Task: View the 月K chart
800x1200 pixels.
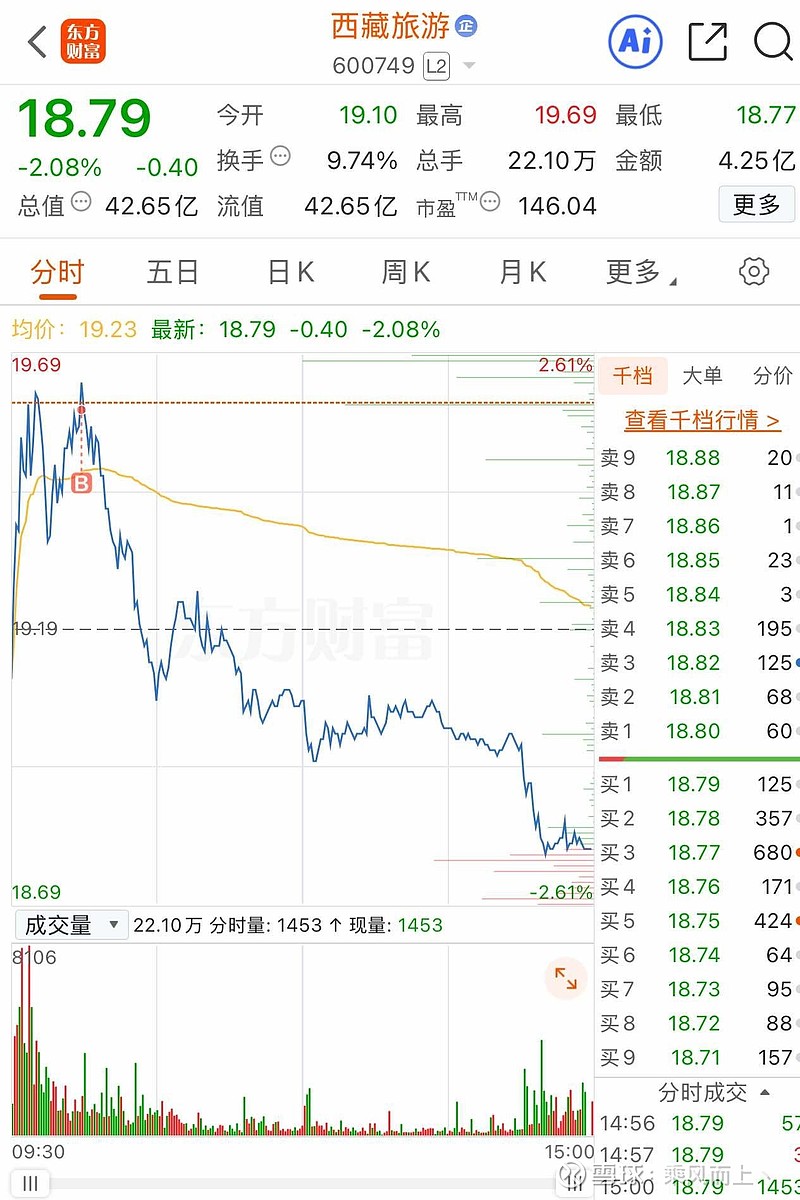Action: (523, 272)
